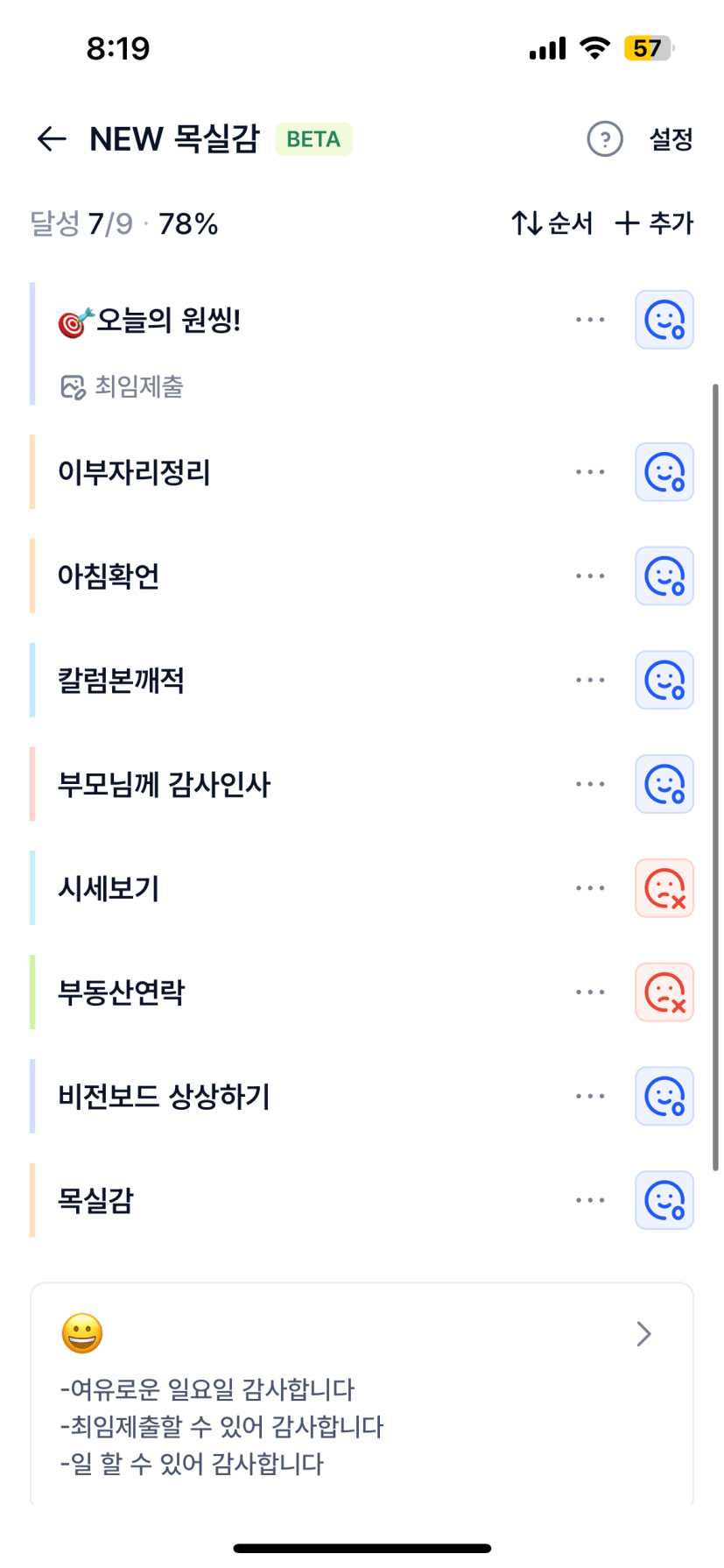
Task: Open the more options for 시세보기
Action: [x=590, y=888]
